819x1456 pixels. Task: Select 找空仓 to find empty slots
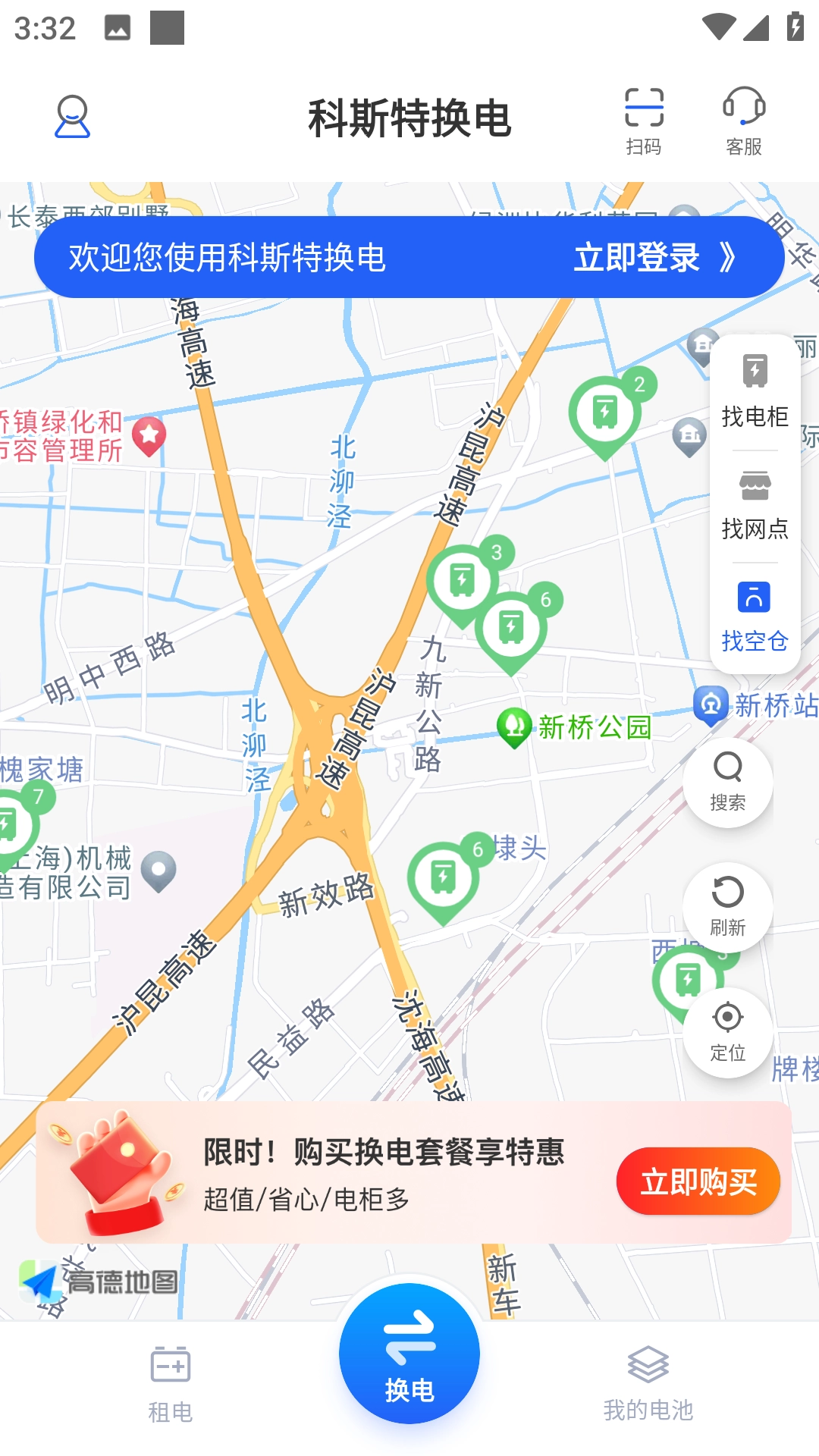755,614
